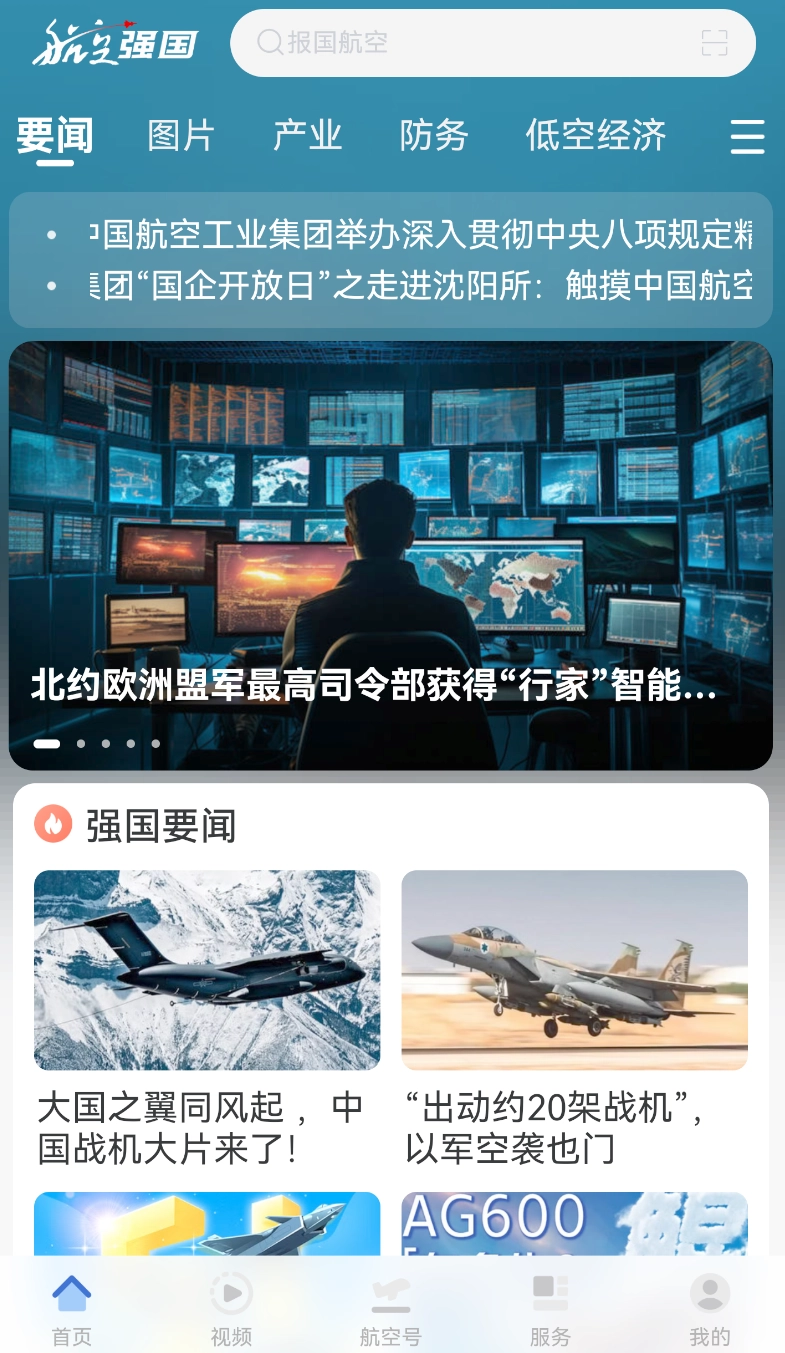
Task: Open the scan icon in search bar
Action: pos(714,43)
